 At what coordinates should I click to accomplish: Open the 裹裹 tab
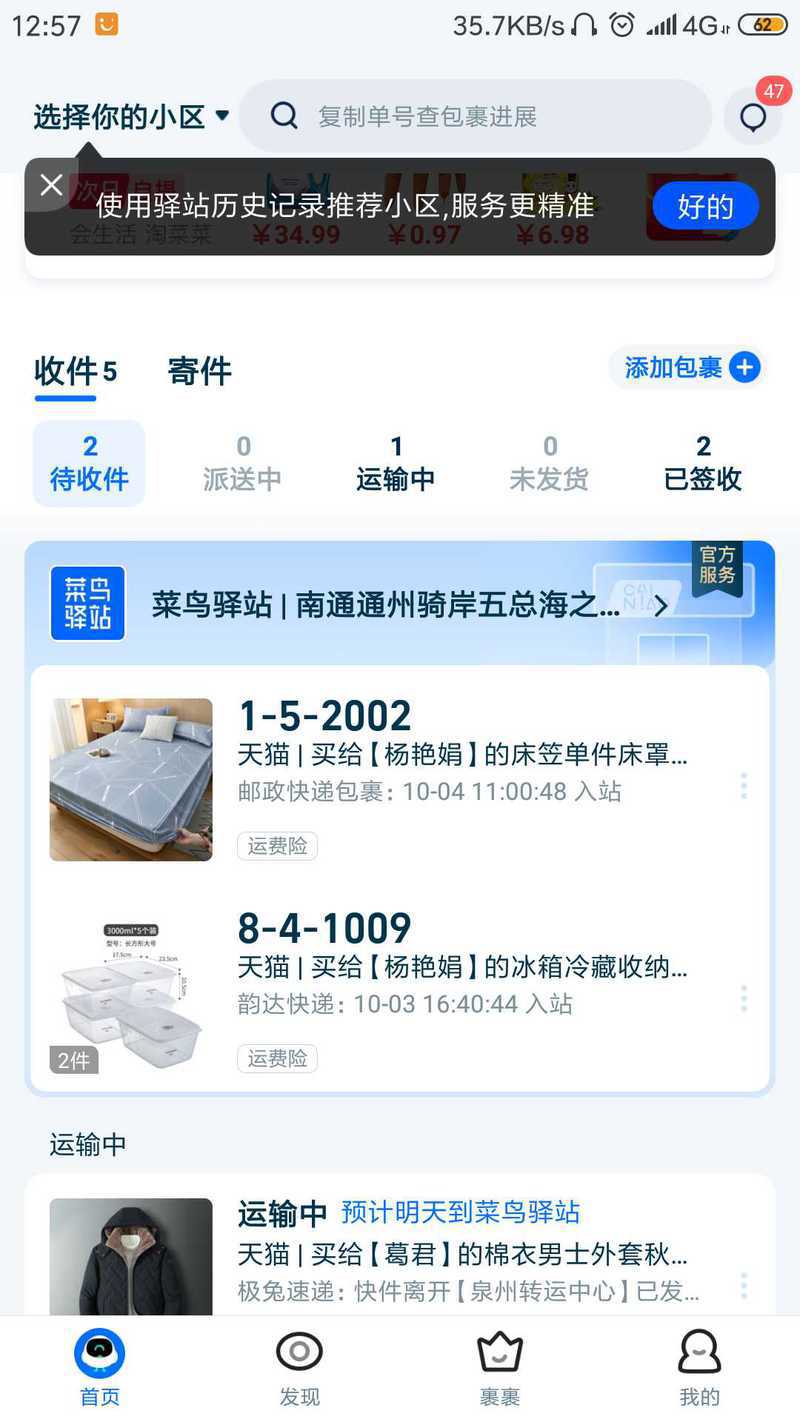[x=499, y=1368]
